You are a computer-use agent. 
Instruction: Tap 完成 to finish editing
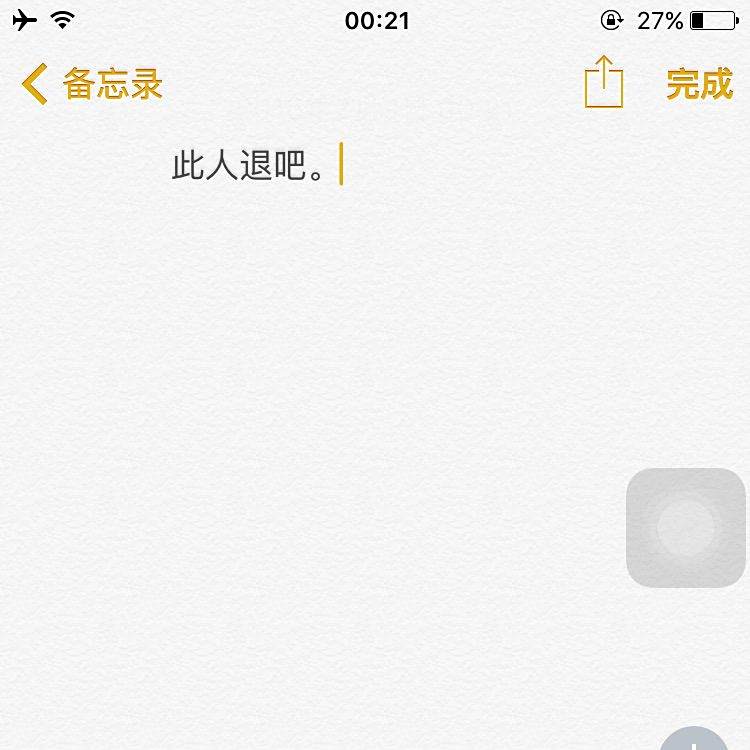coord(700,85)
